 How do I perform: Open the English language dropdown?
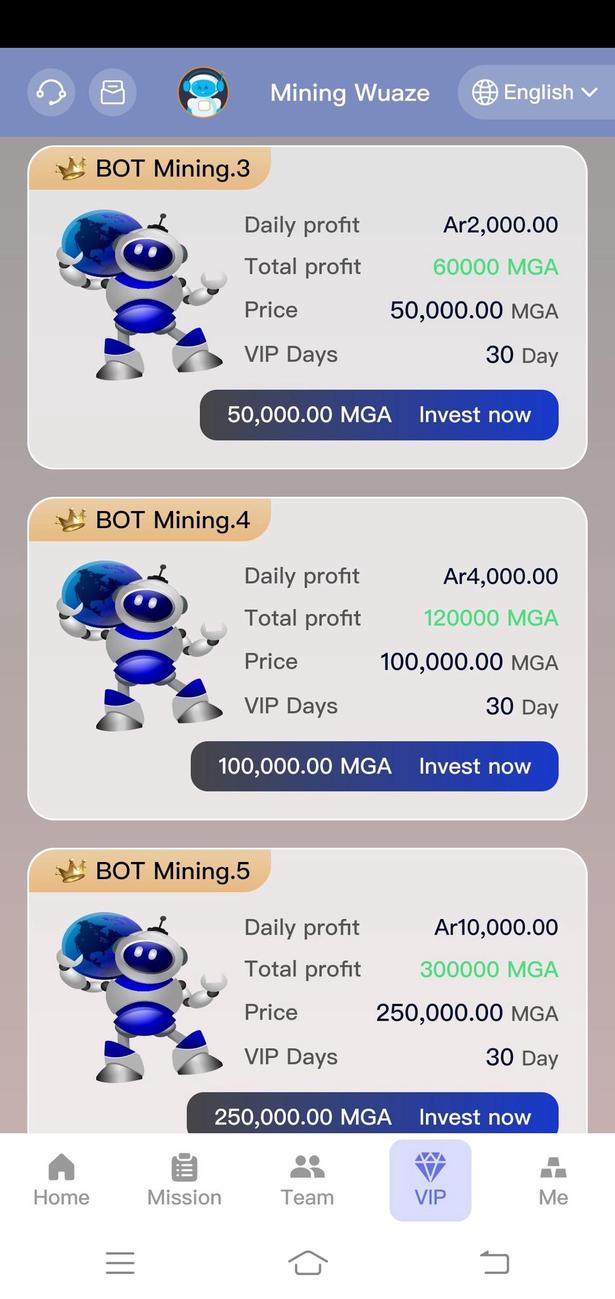point(537,92)
